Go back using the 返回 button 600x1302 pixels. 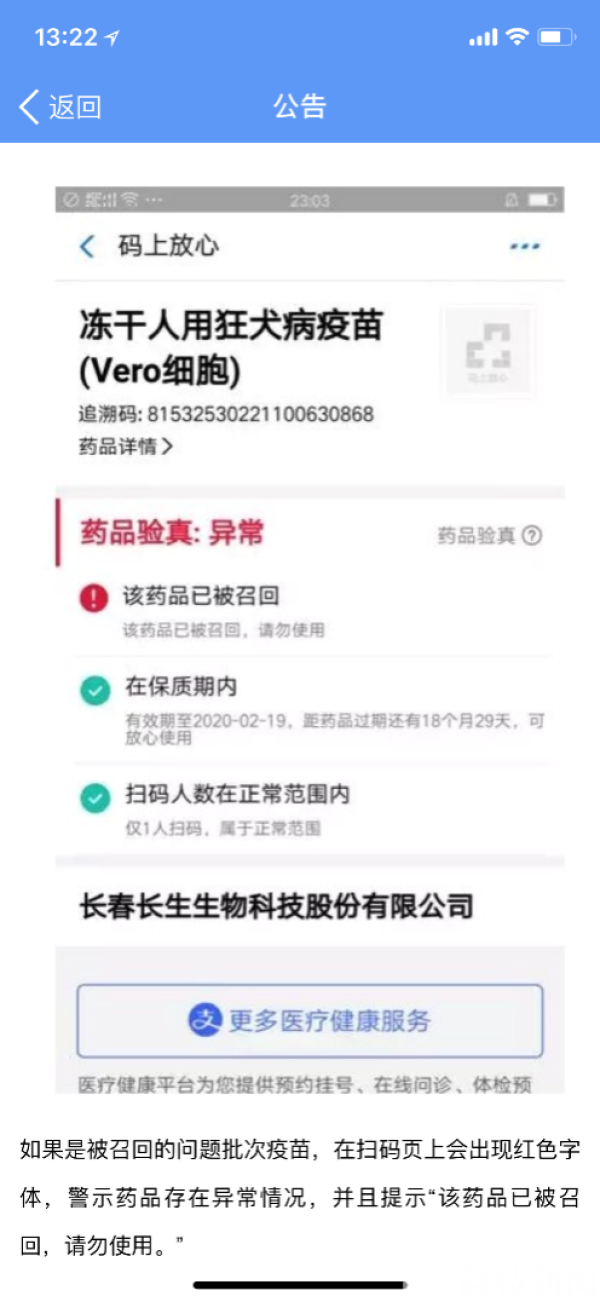tap(60, 106)
